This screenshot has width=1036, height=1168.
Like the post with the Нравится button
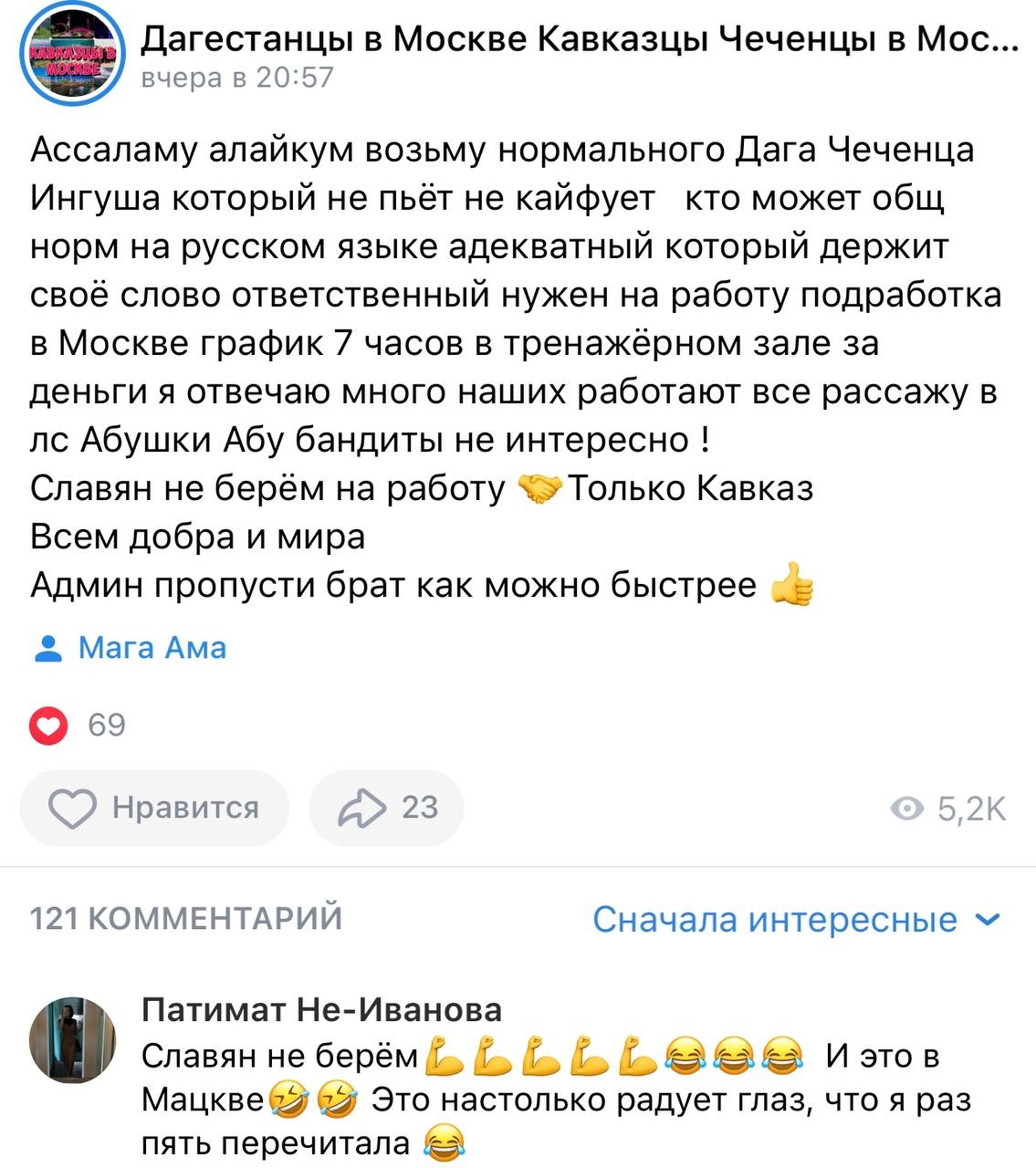[154, 808]
